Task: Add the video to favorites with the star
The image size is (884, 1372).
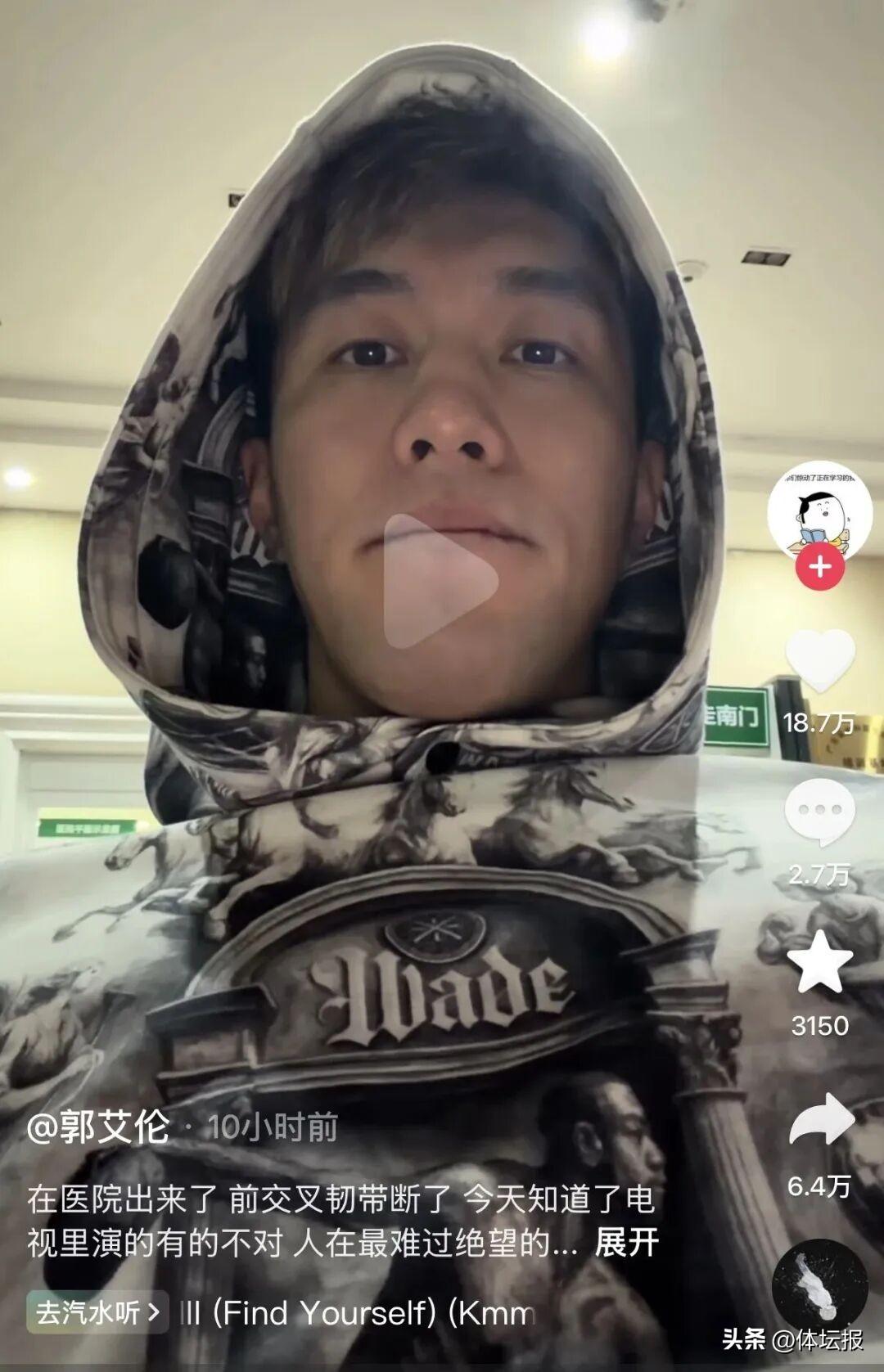Action: (x=819, y=963)
